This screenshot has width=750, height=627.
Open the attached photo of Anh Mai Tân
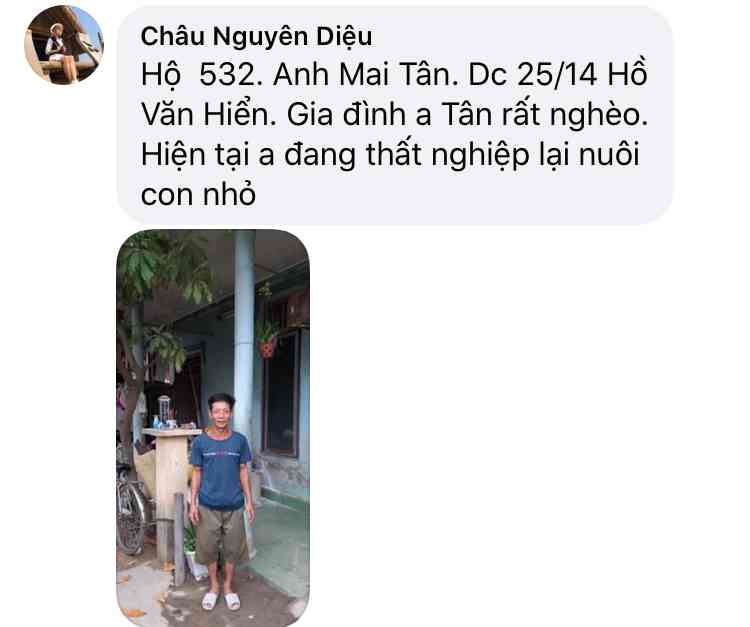pyautogui.click(x=213, y=425)
